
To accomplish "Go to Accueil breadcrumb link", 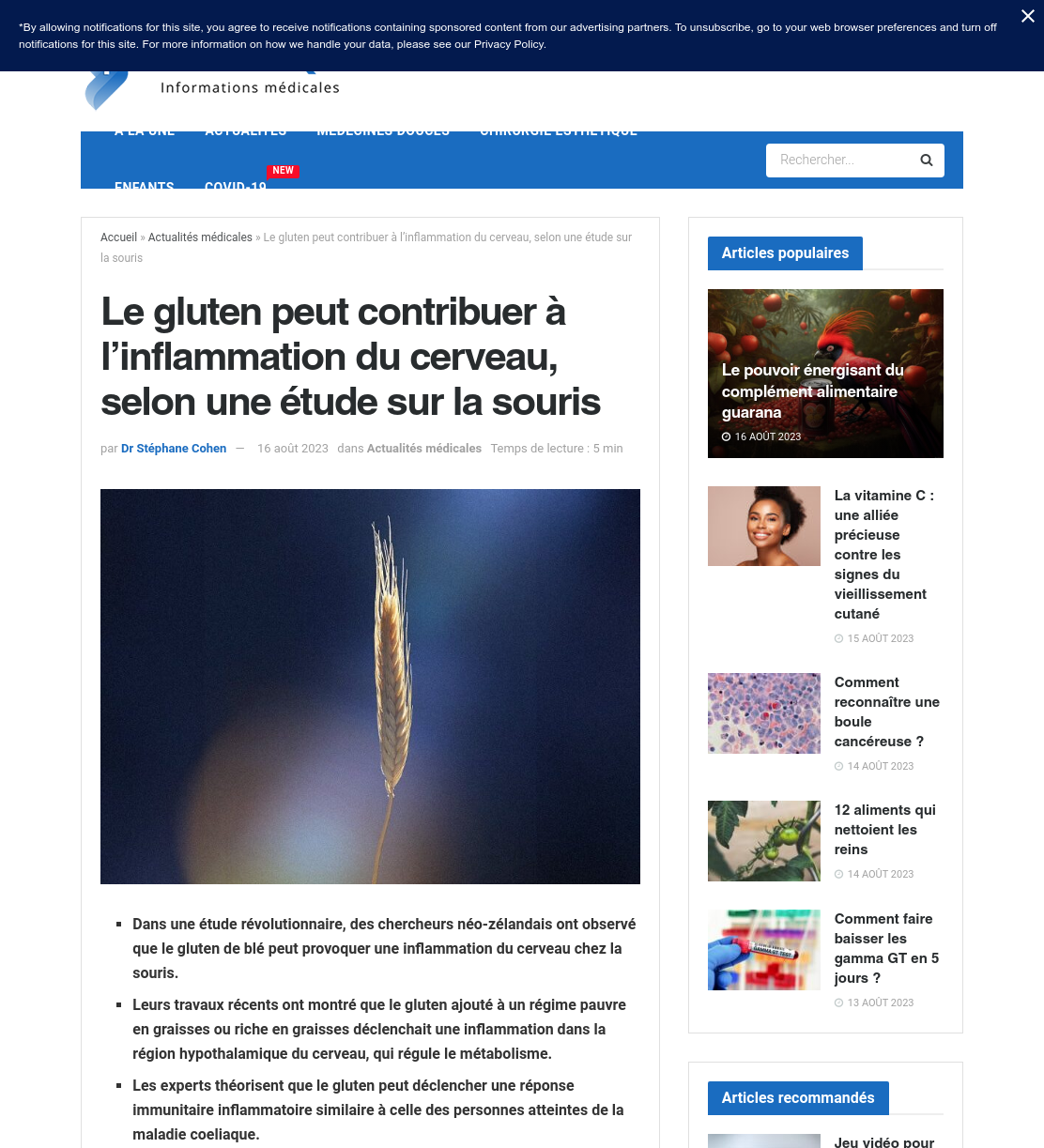I will [x=118, y=237].
